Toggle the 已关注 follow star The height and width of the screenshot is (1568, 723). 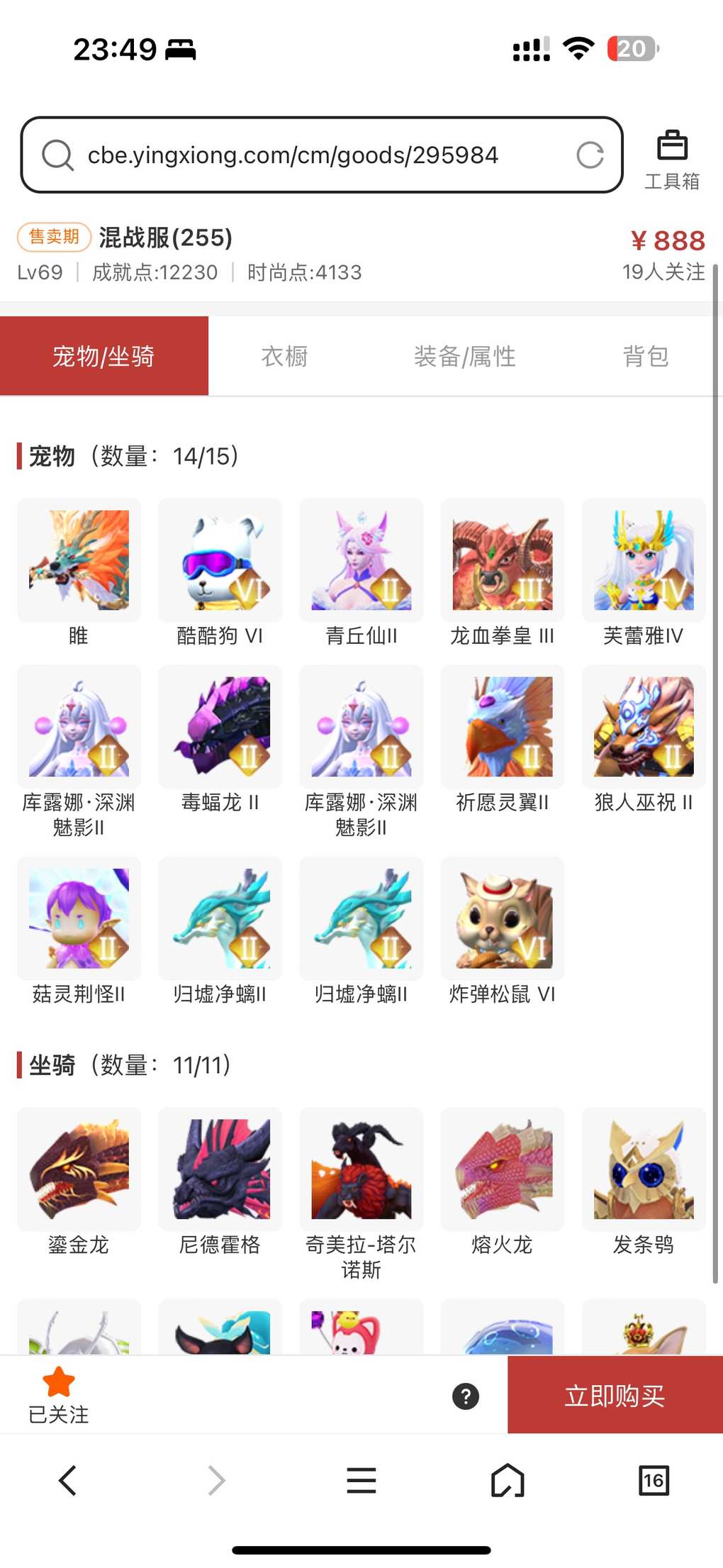coord(59,1394)
